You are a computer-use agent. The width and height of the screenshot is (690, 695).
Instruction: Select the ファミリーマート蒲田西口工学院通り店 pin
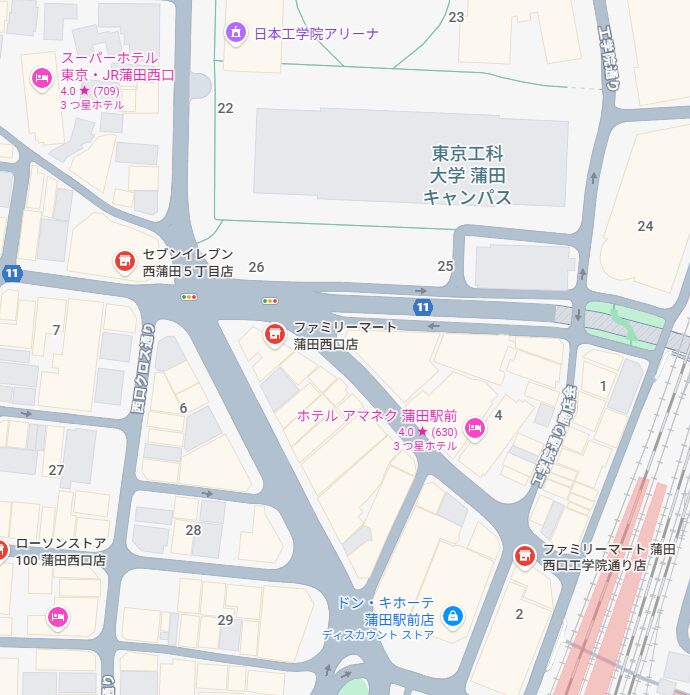click(x=524, y=556)
